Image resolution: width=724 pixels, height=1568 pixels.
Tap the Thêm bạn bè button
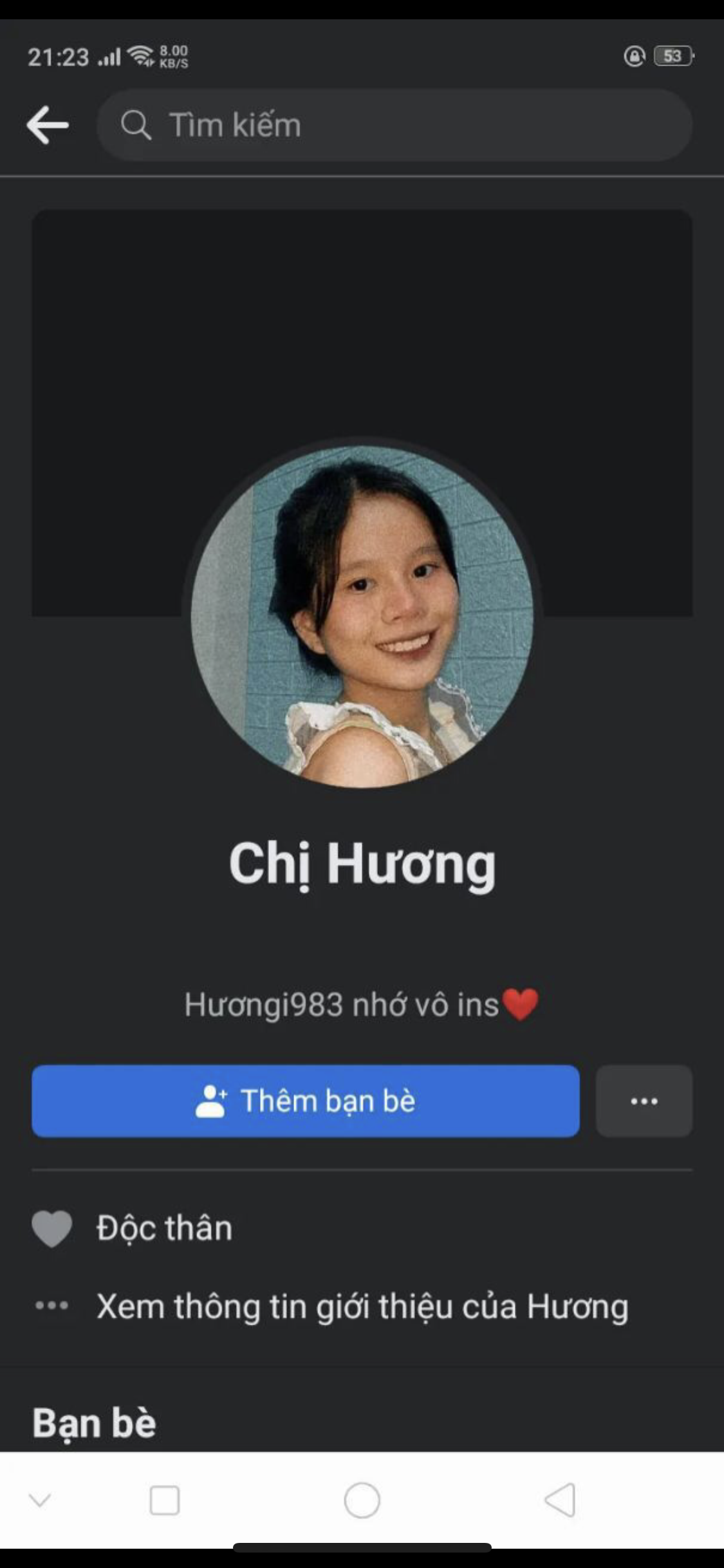click(x=305, y=1101)
